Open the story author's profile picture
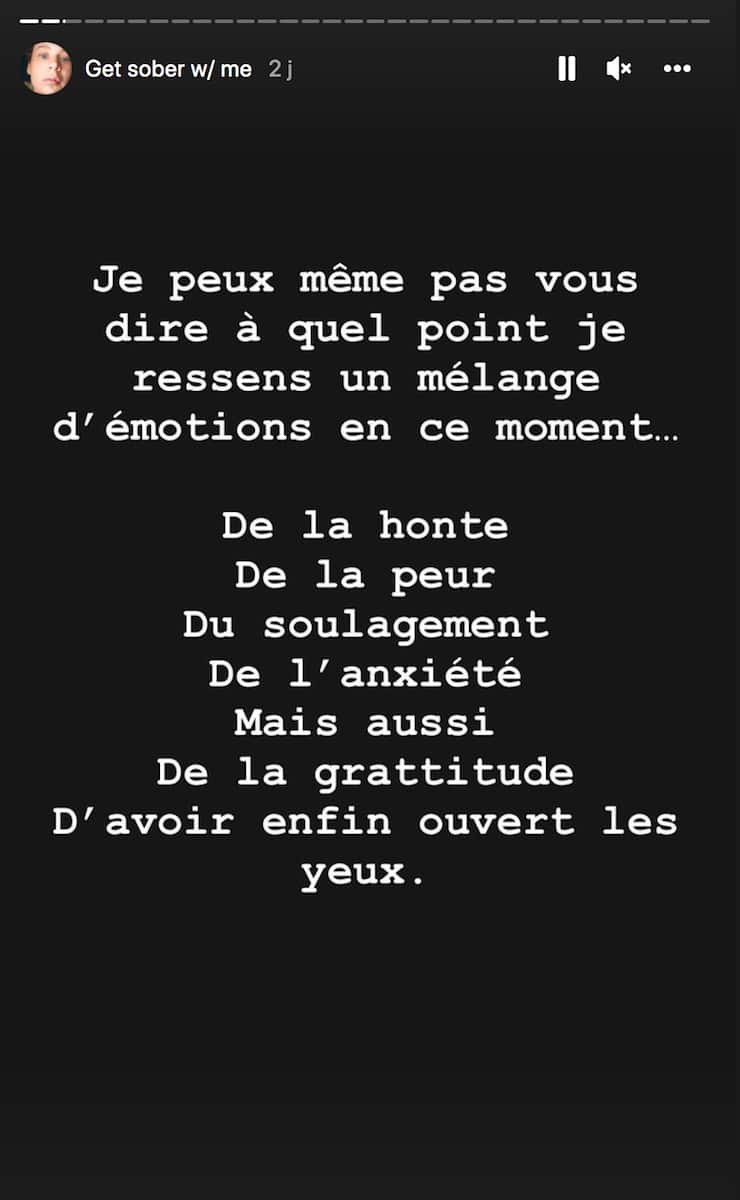740x1200 pixels. [47, 69]
